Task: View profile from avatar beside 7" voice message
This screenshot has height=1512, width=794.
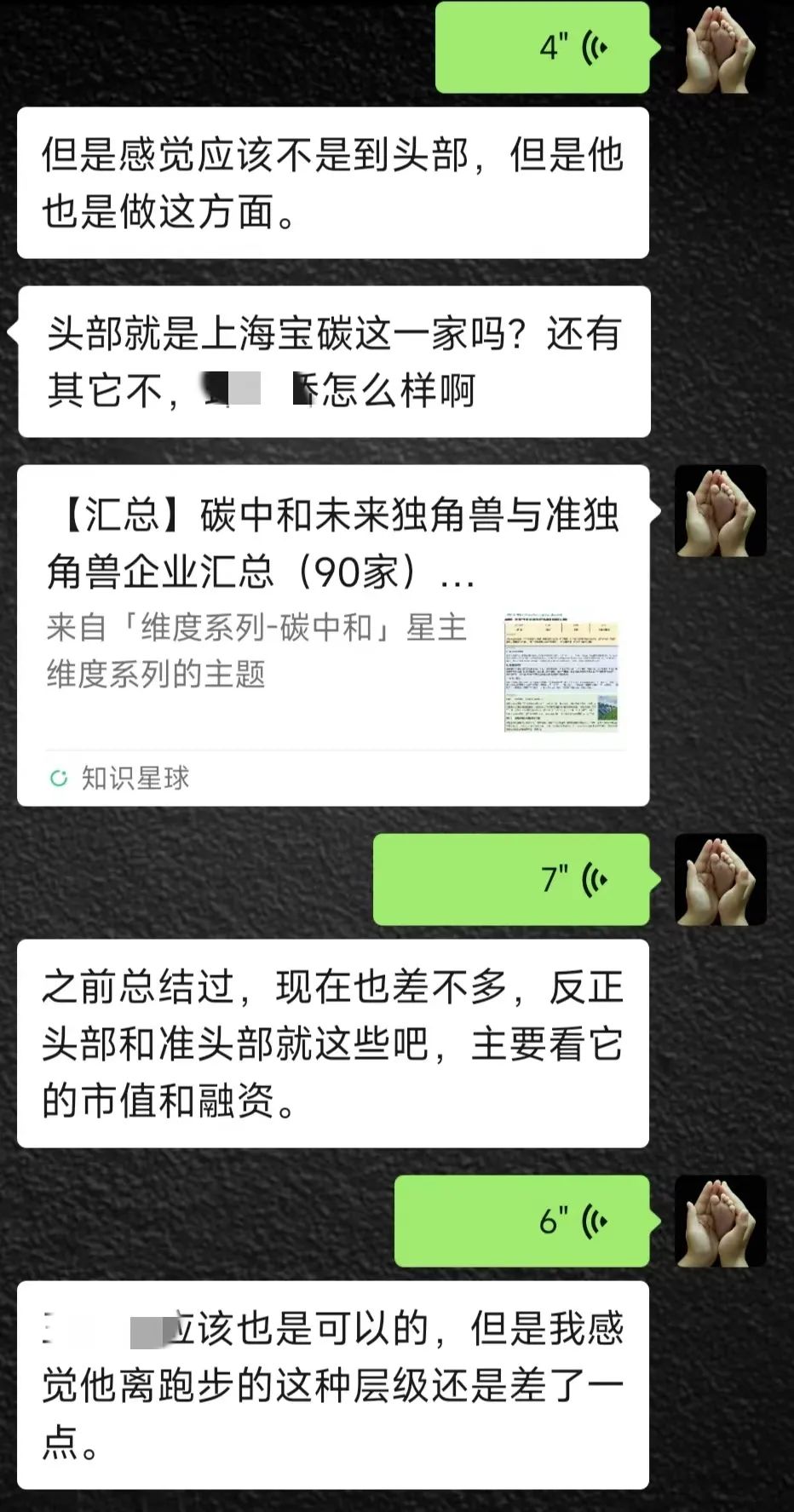Action: click(721, 880)
